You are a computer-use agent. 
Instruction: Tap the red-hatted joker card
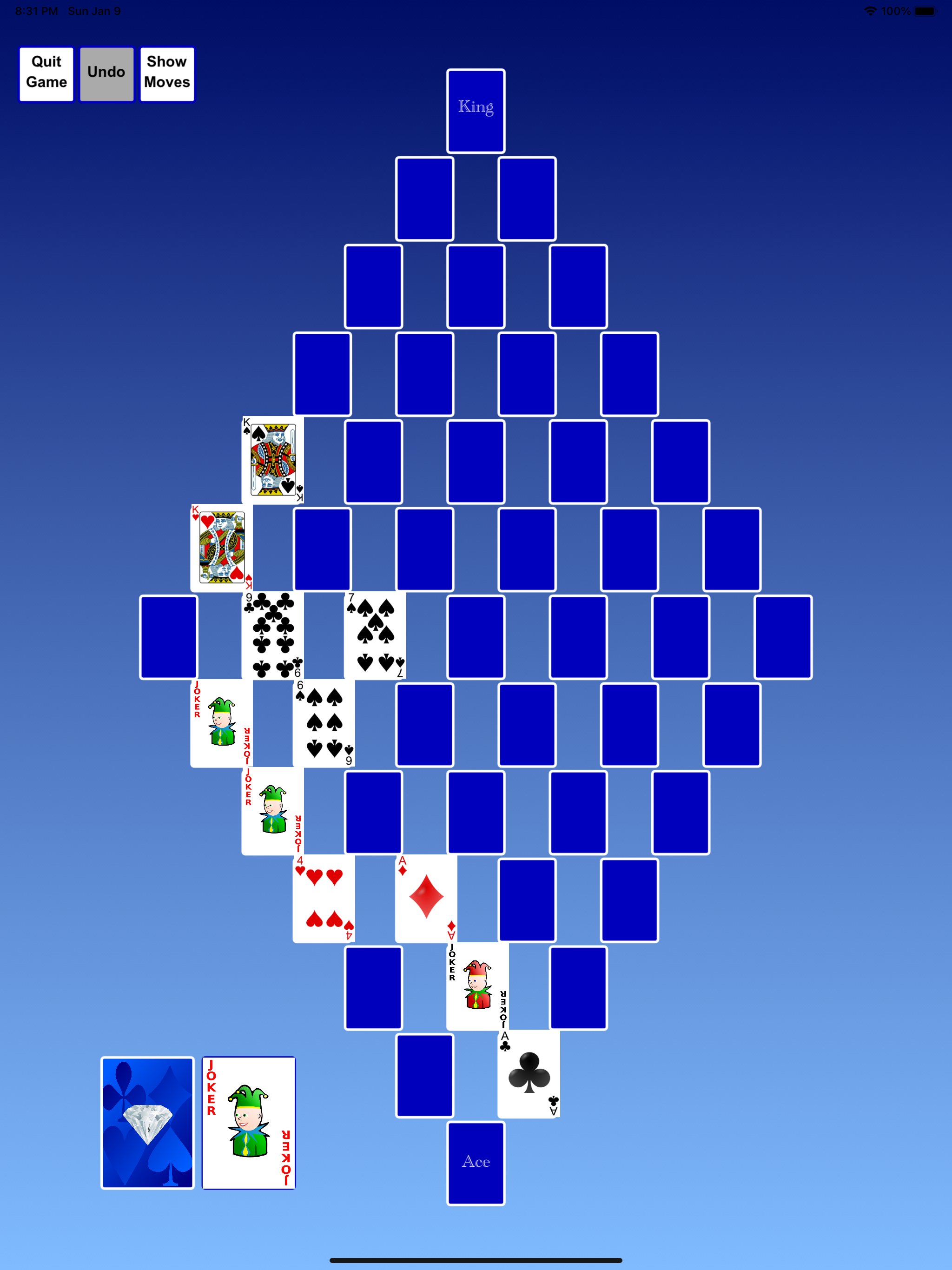(476, 986)
